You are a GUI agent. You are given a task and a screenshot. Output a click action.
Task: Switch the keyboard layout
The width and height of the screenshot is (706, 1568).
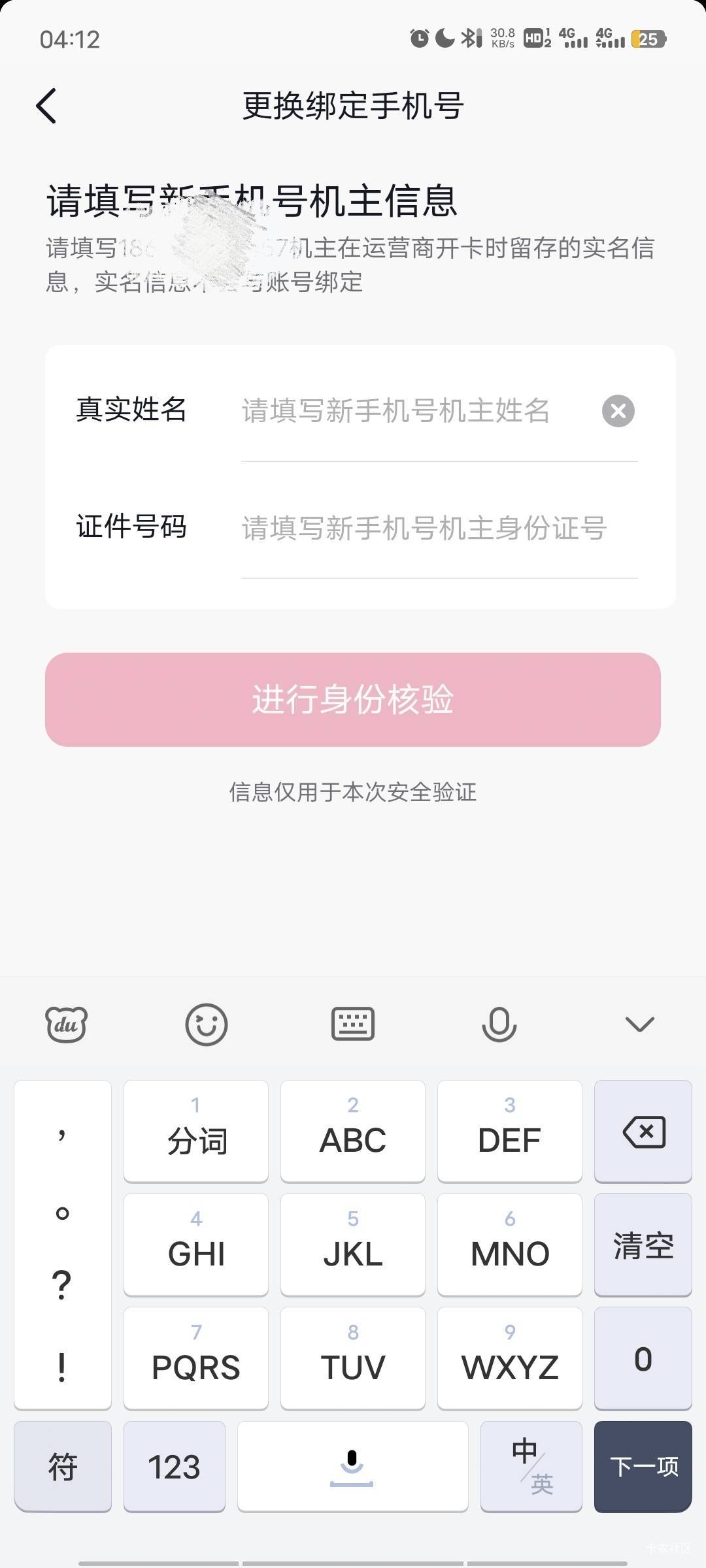(353, 1024)
